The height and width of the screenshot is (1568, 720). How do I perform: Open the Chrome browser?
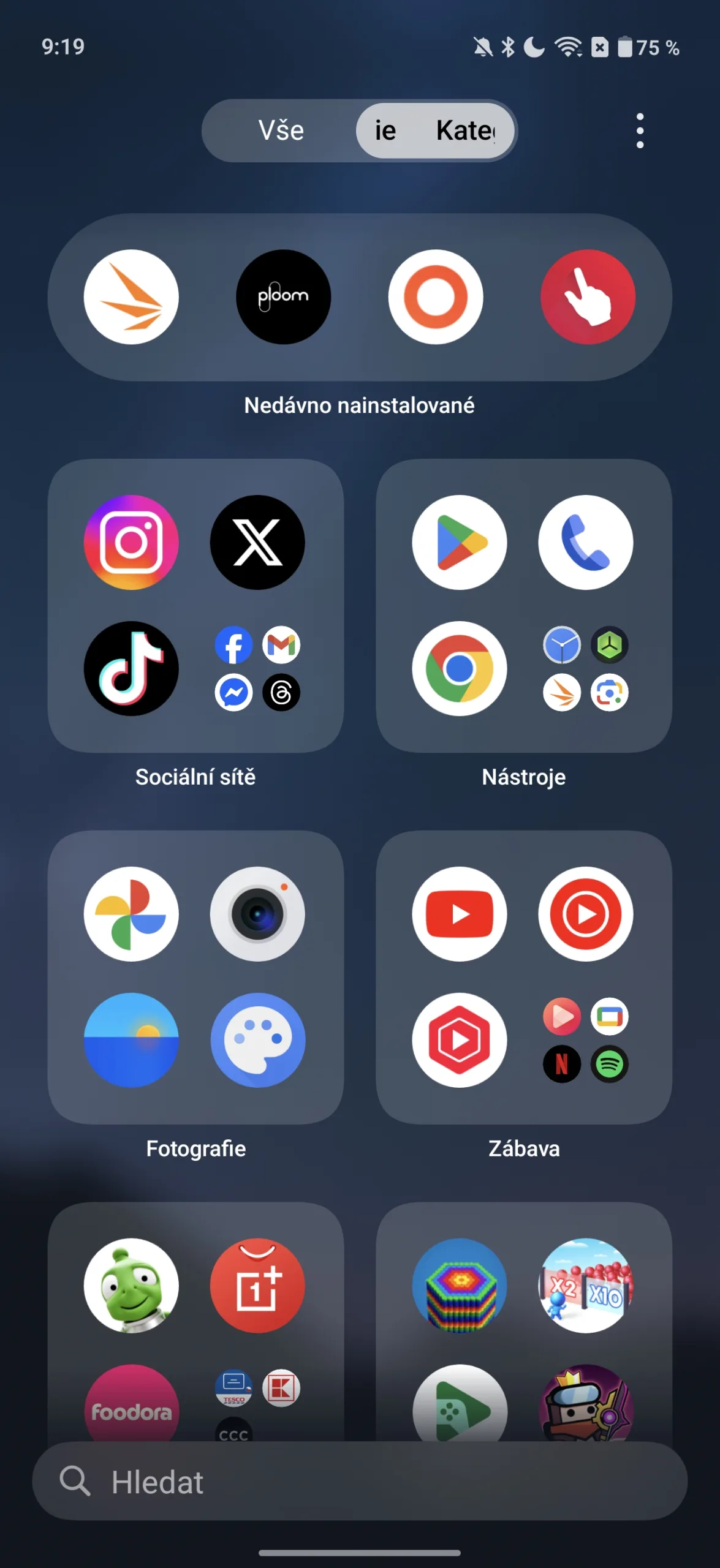pyautogui.click(x=460, y=668)
